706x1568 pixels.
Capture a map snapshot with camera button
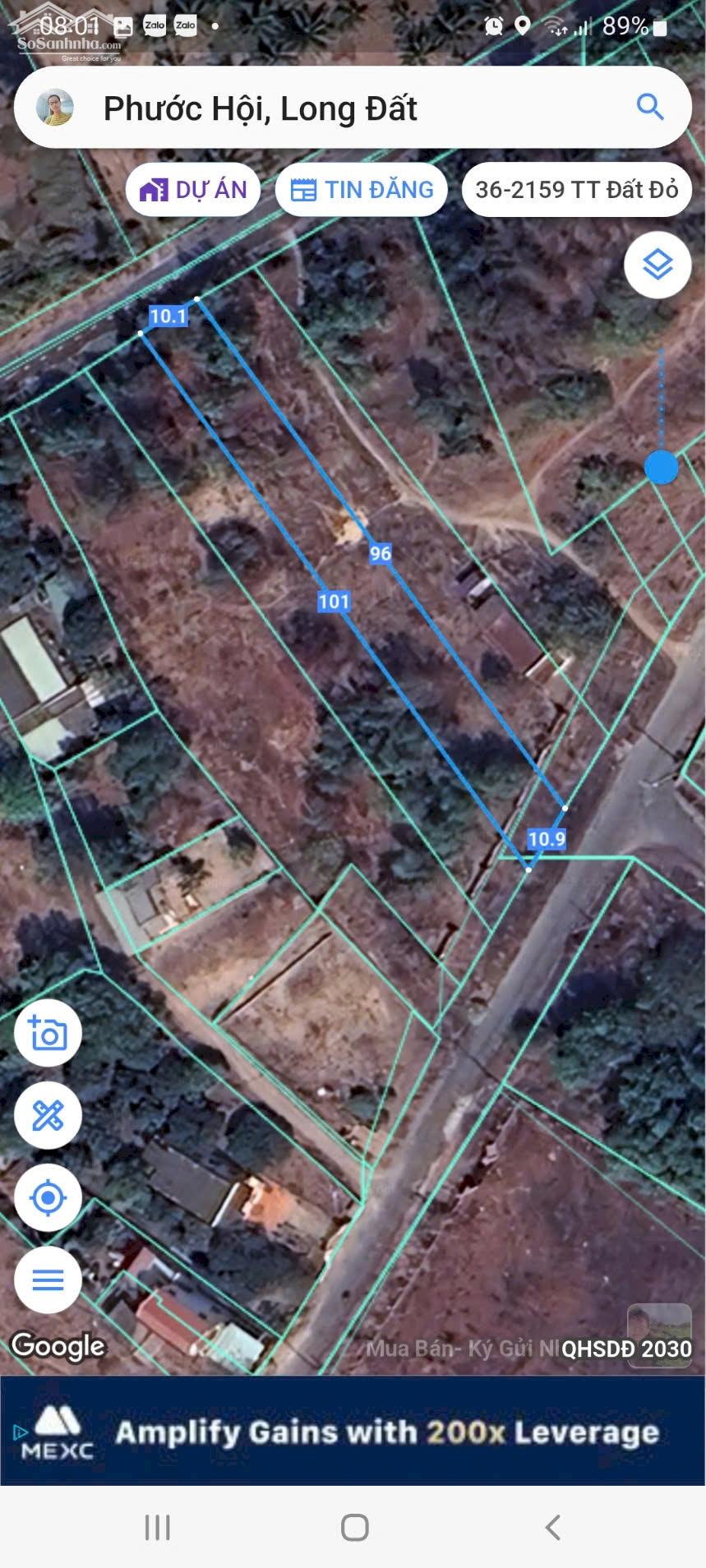point(48,1033)
